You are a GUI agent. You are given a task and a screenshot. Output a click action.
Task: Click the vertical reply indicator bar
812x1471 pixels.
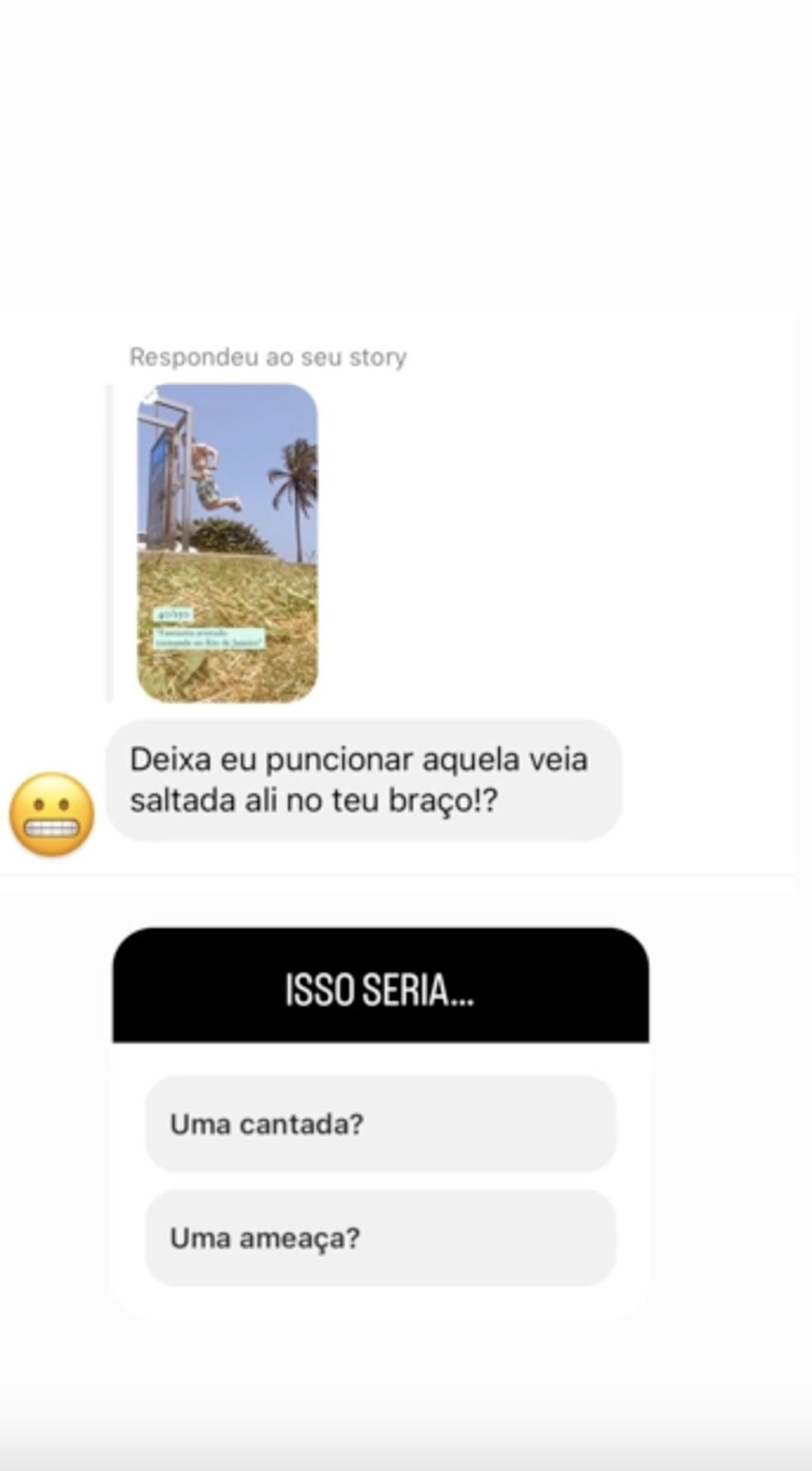[x=111, y=541]
